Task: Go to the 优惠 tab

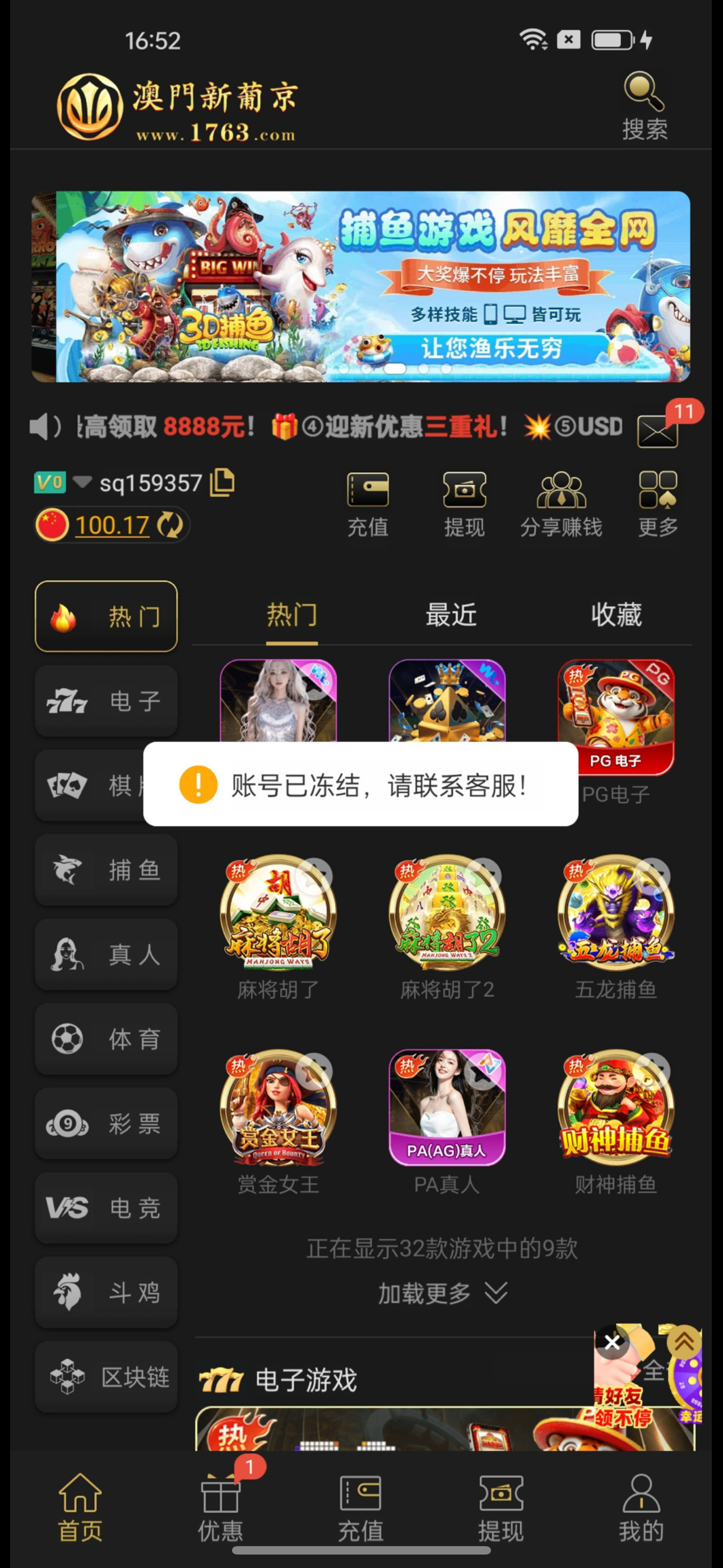Action: [x=220, y=1507]
